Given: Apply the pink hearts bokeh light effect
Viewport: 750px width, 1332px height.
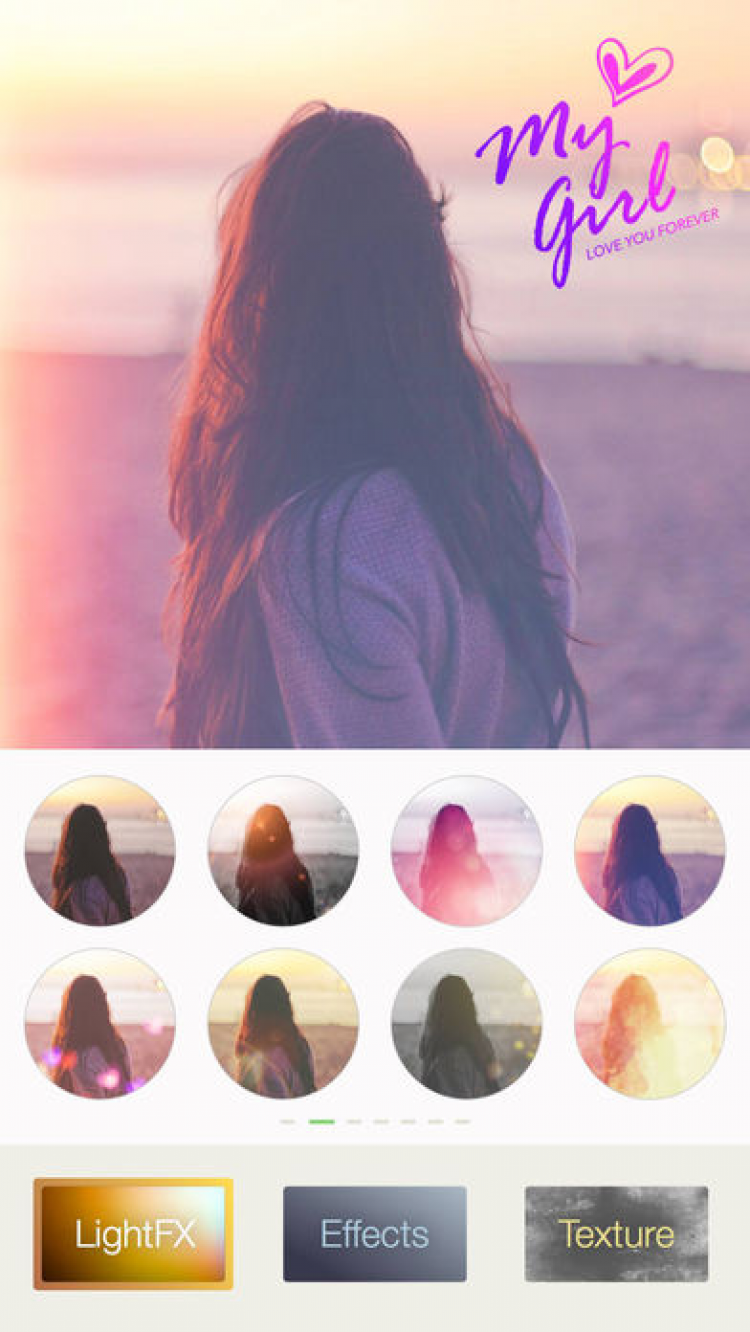Looking at the screenshot, I should 100,1023.
